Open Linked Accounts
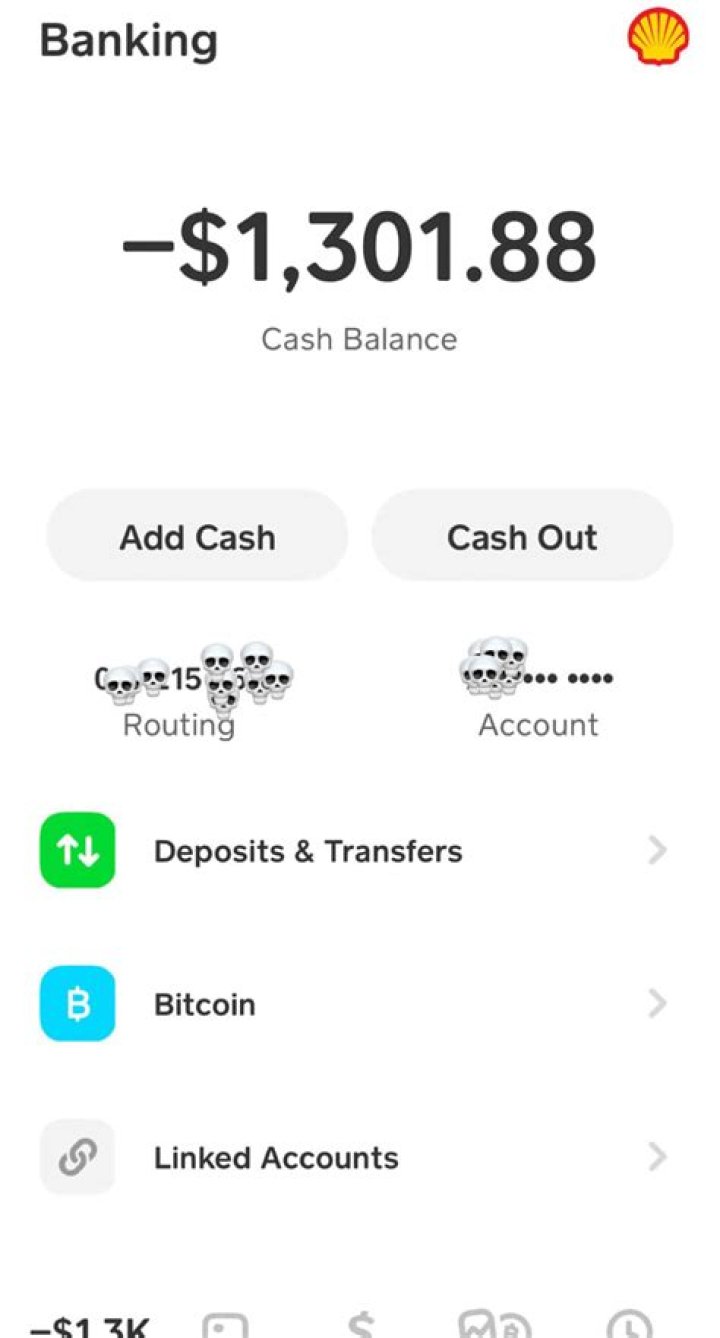Viewport: 720px width, 1338px height. click(x=274, y=1157)
